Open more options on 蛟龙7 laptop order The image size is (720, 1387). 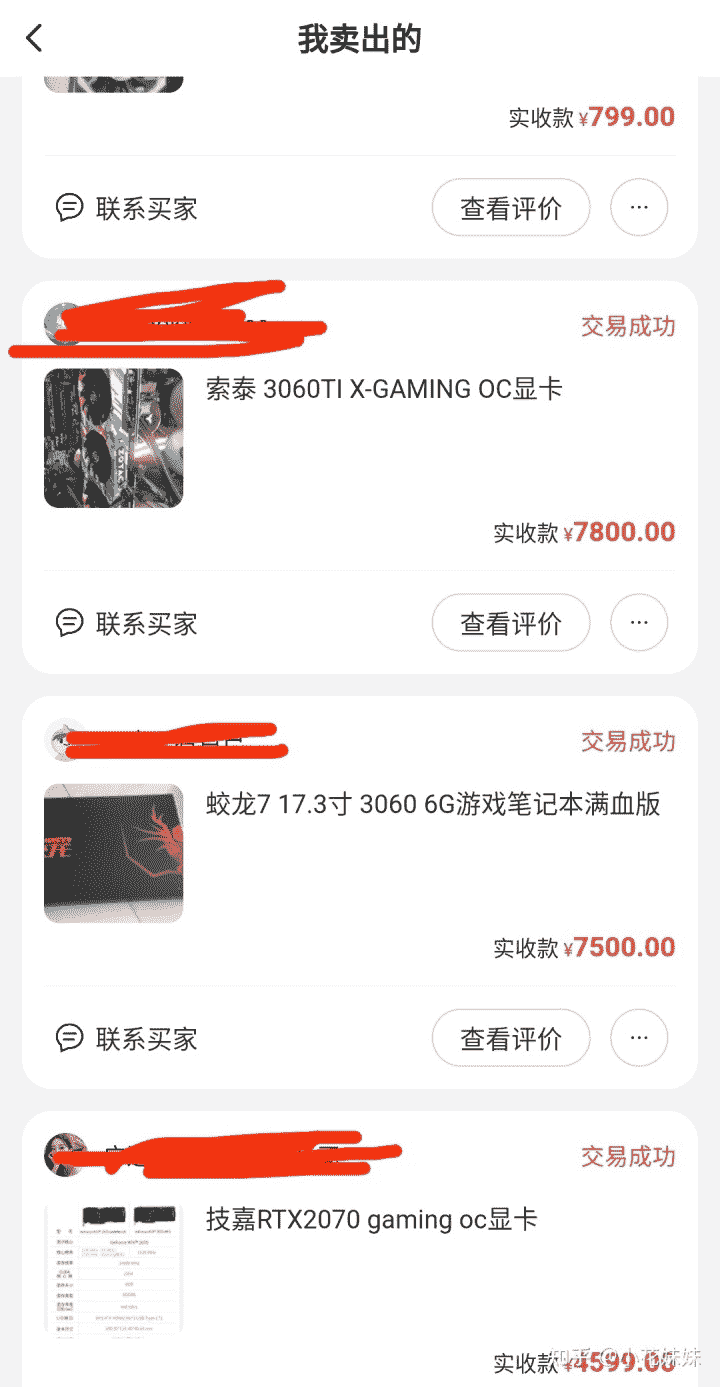(639, 1038)
